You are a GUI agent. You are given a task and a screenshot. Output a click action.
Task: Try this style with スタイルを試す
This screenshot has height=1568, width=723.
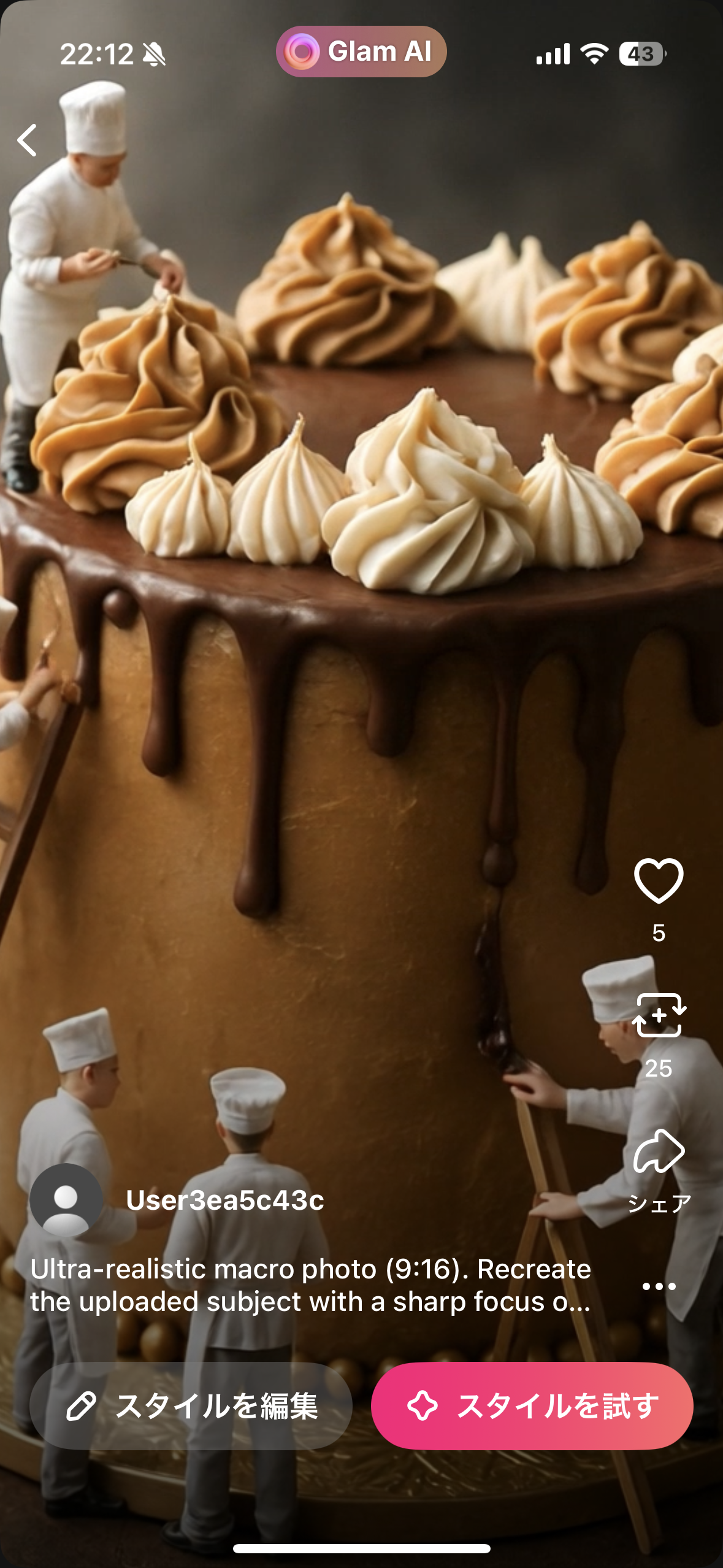[532, 1406]
